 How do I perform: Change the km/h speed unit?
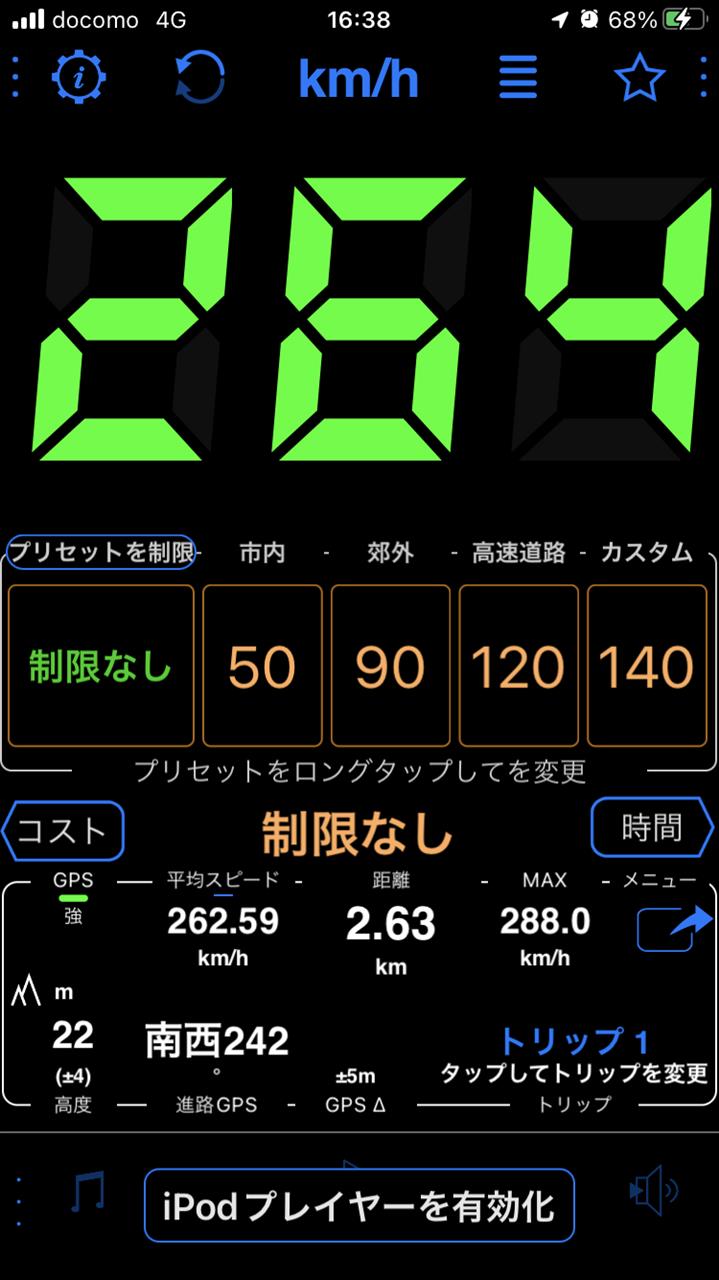coord(358,77)
